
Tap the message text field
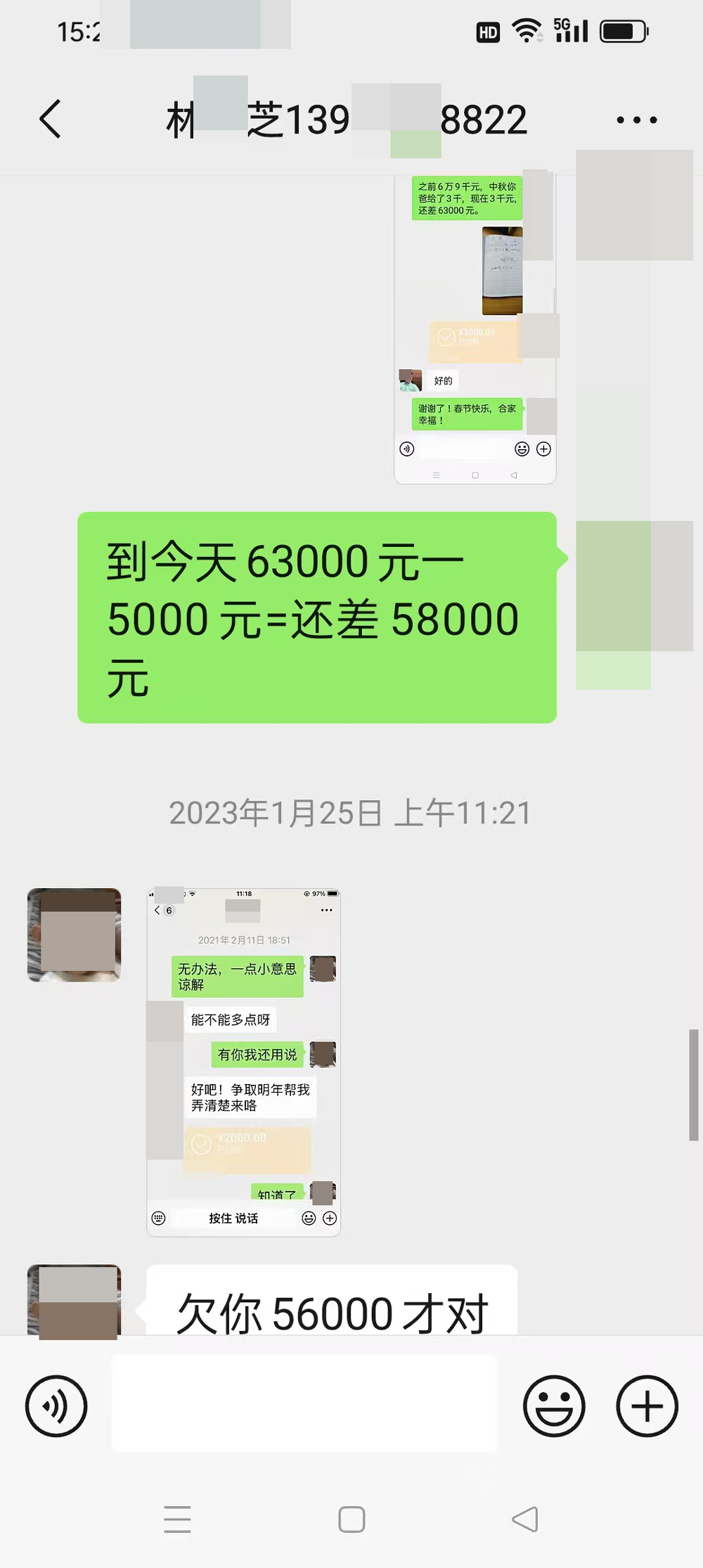[x=304, y=1403]
